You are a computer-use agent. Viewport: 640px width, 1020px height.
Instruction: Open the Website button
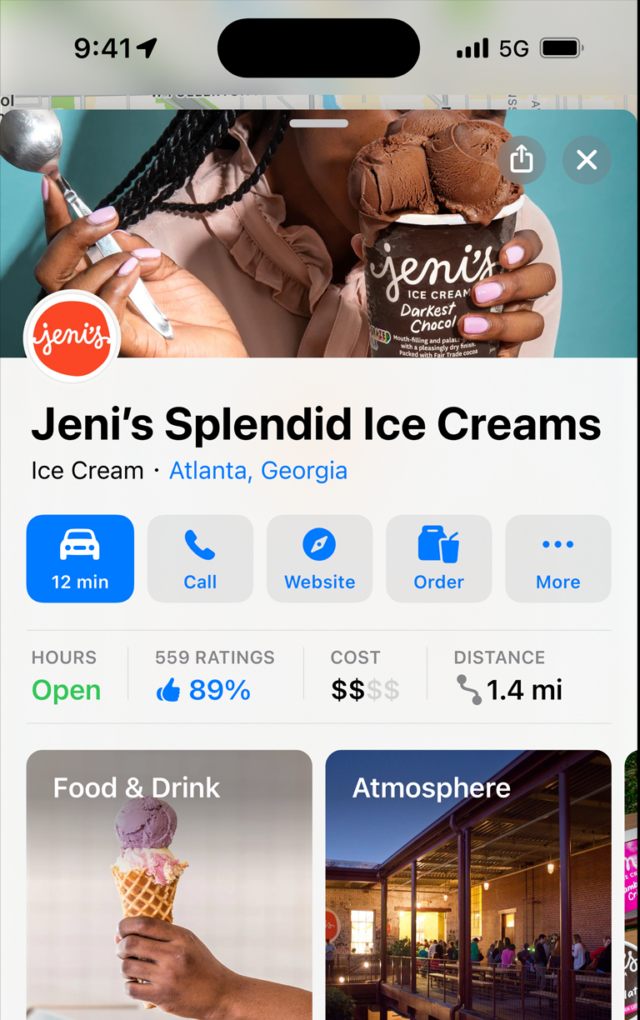[x=319, y=559]
